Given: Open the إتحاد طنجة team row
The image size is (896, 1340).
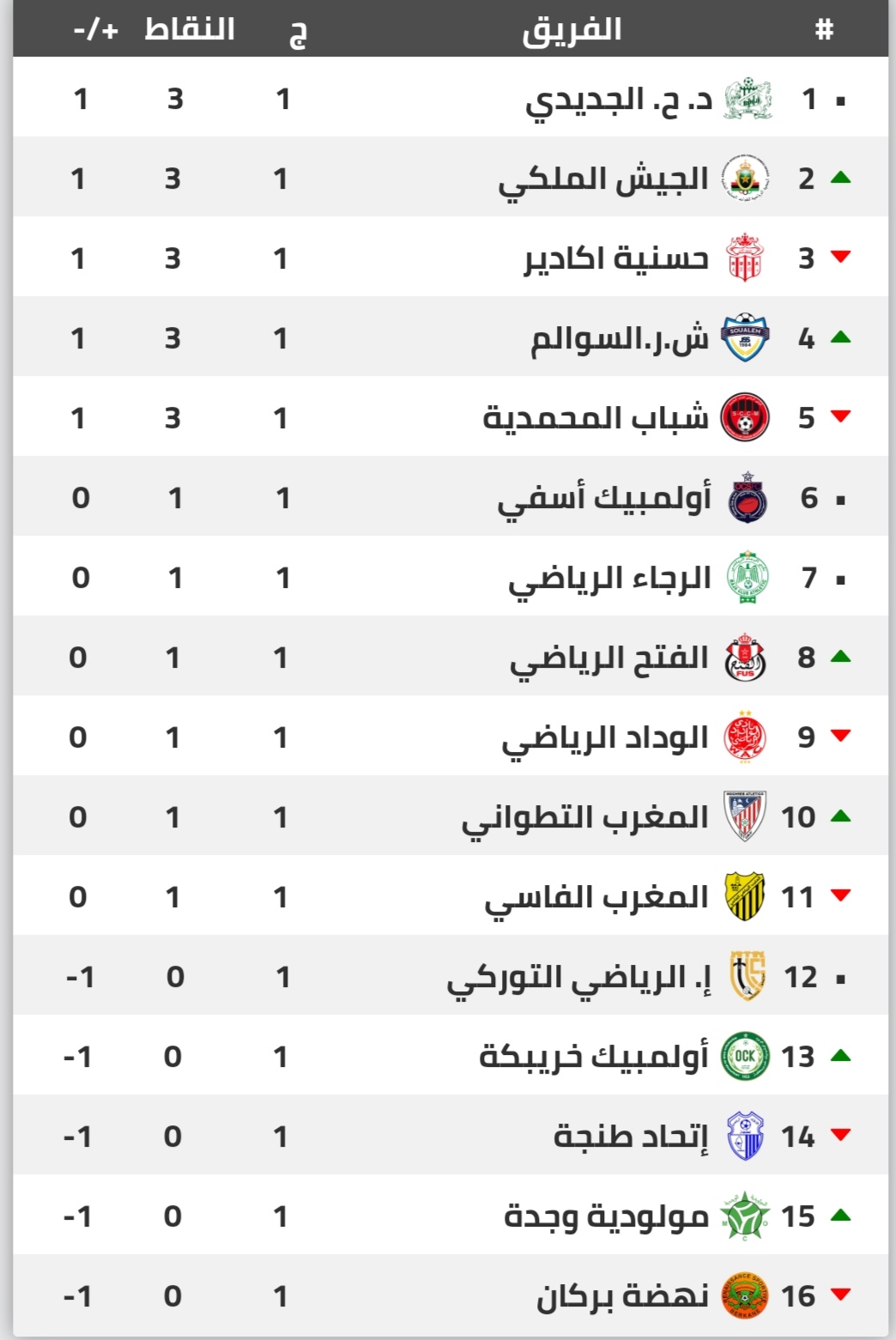Looking at the screenshot, I should click(451, 1135).
